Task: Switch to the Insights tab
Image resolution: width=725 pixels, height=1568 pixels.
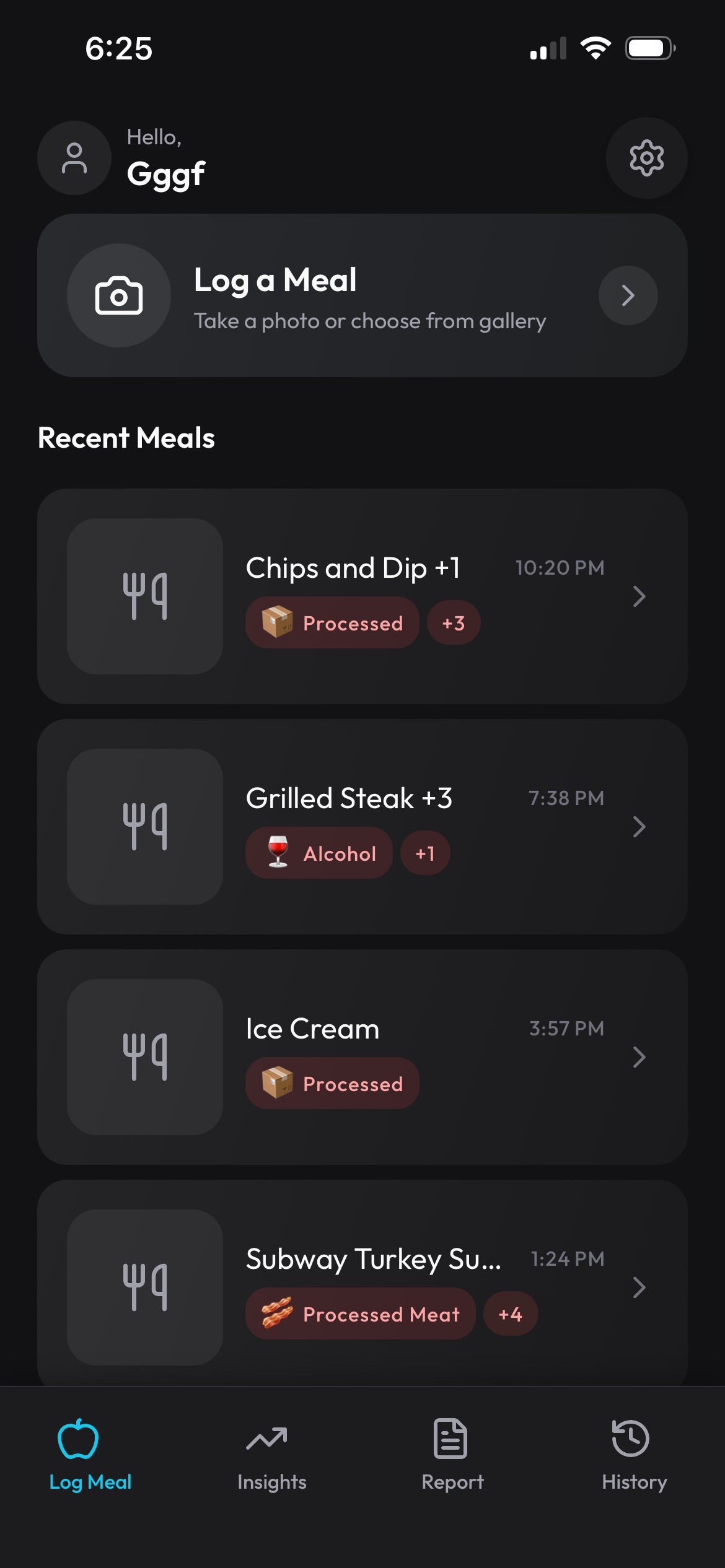Action: [x=272, y=1455]
